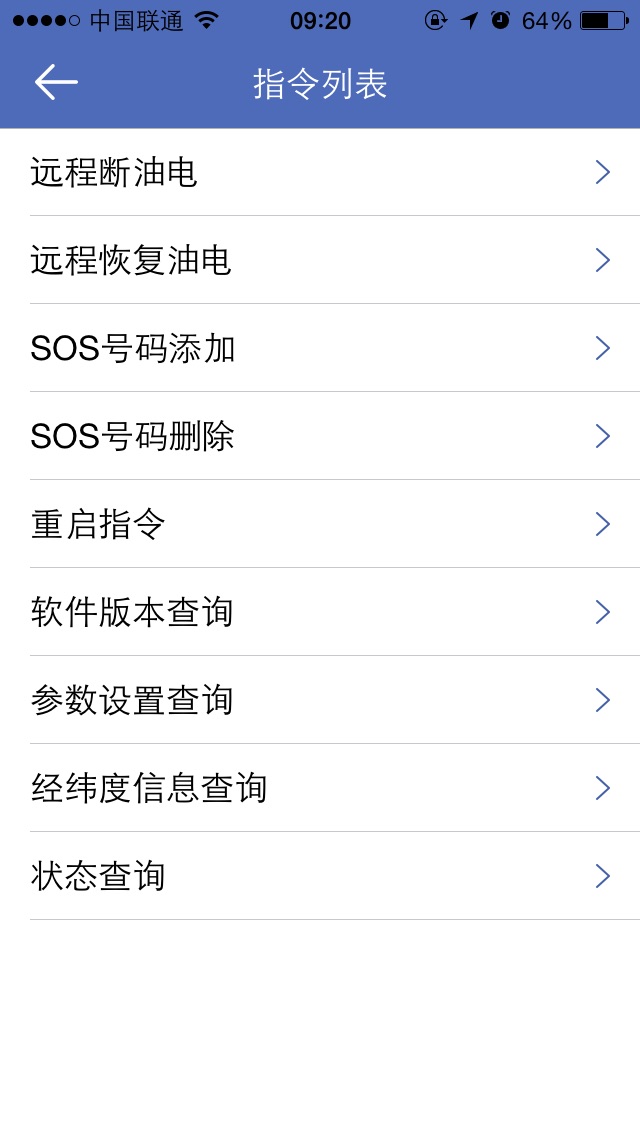Open SOS号码添加
Image resolution: width=640 pixels, height=1136 pixels.
[320, 348]
